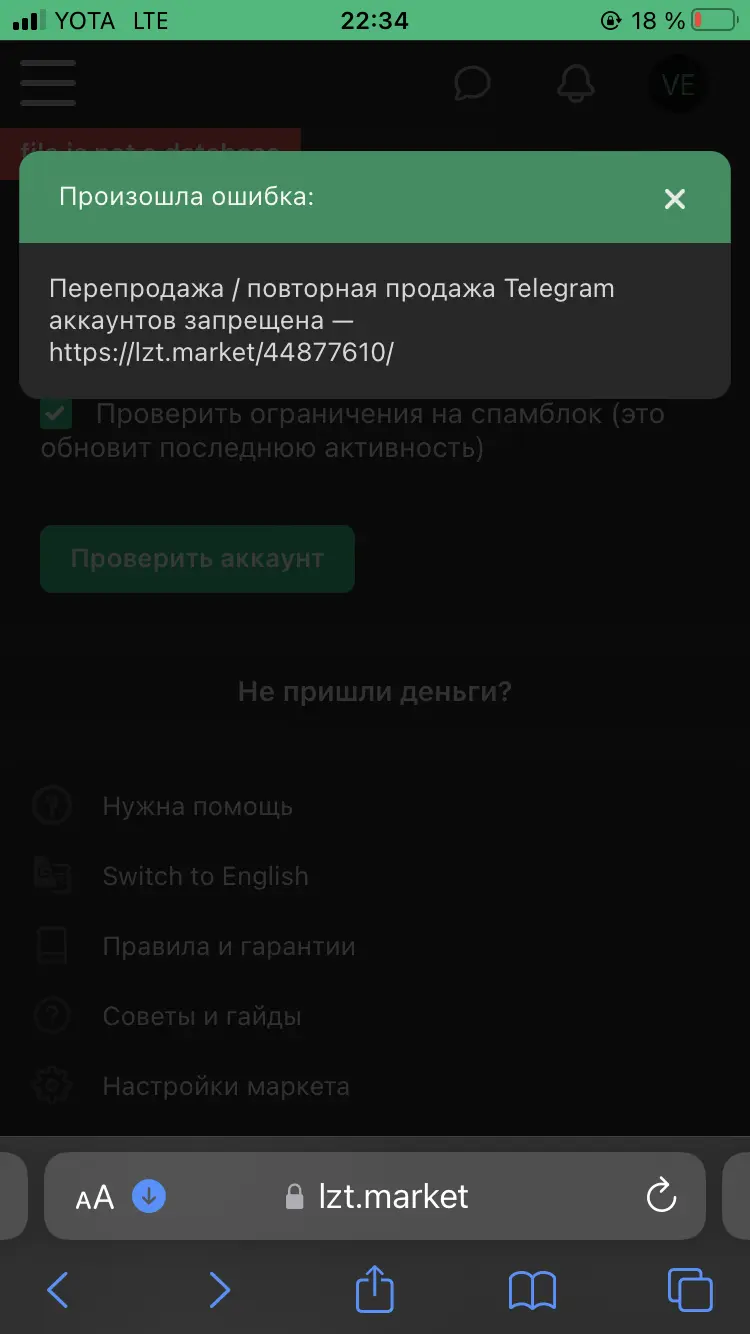Reload the lzt.market page

click(x=661, y=1196)
